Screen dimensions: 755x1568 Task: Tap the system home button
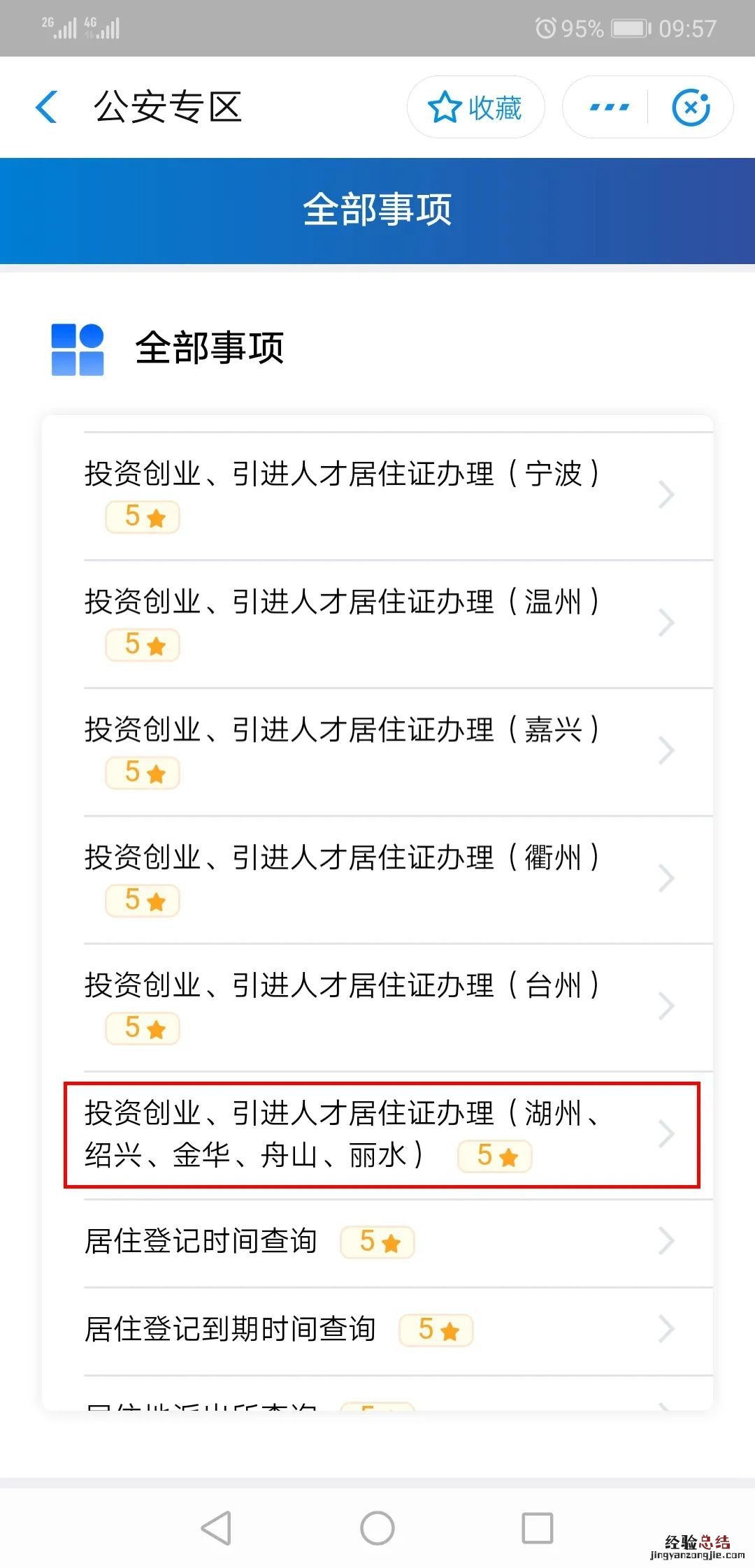pyautogui.click(x=377, y=1528)
